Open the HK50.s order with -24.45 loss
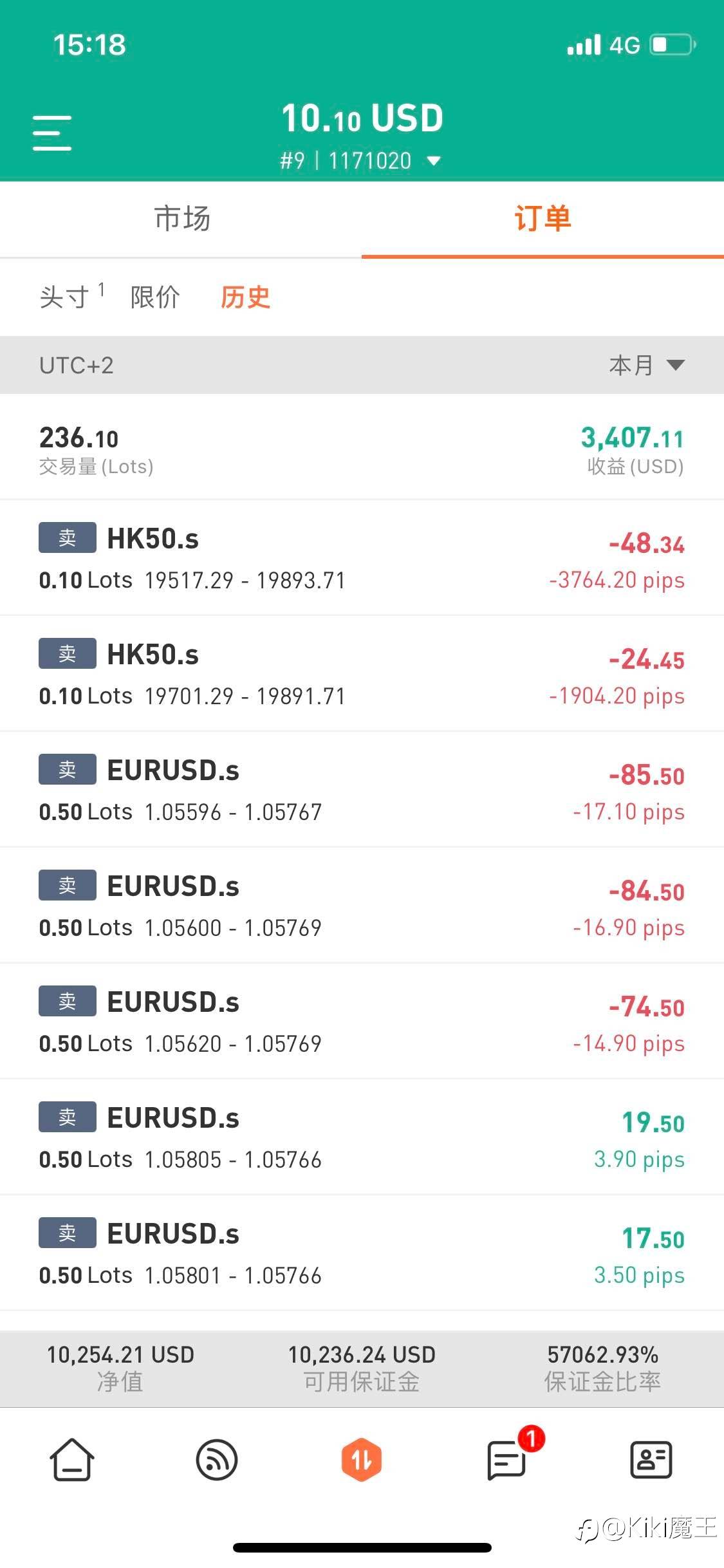This screenshot has height=1568, width=724. click(362, 674)
